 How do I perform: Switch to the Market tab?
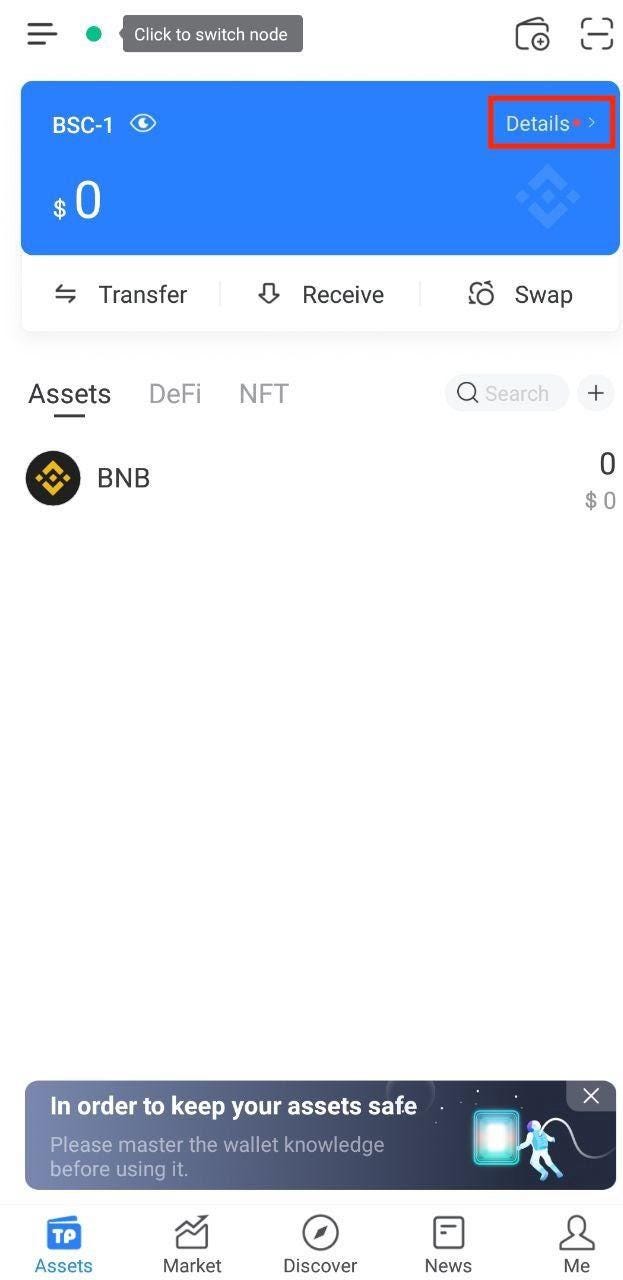(x=192, y=1245)
